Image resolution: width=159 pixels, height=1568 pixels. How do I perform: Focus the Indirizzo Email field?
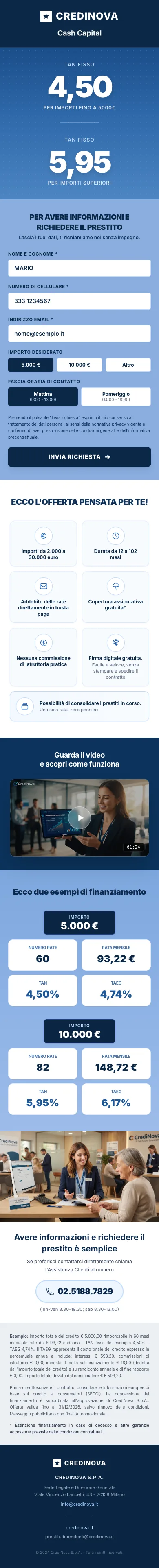point(79,334)
